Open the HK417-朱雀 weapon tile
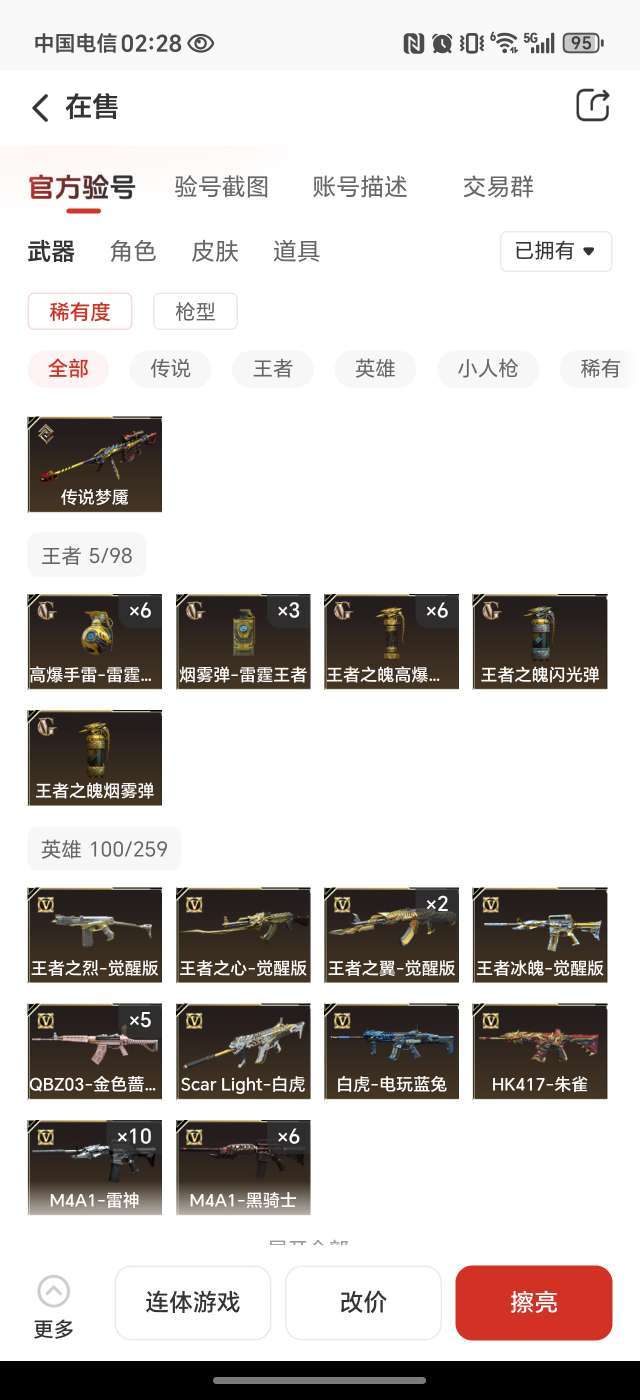The height and width of the screenshot is (1400, 640). click(540, 1051)
